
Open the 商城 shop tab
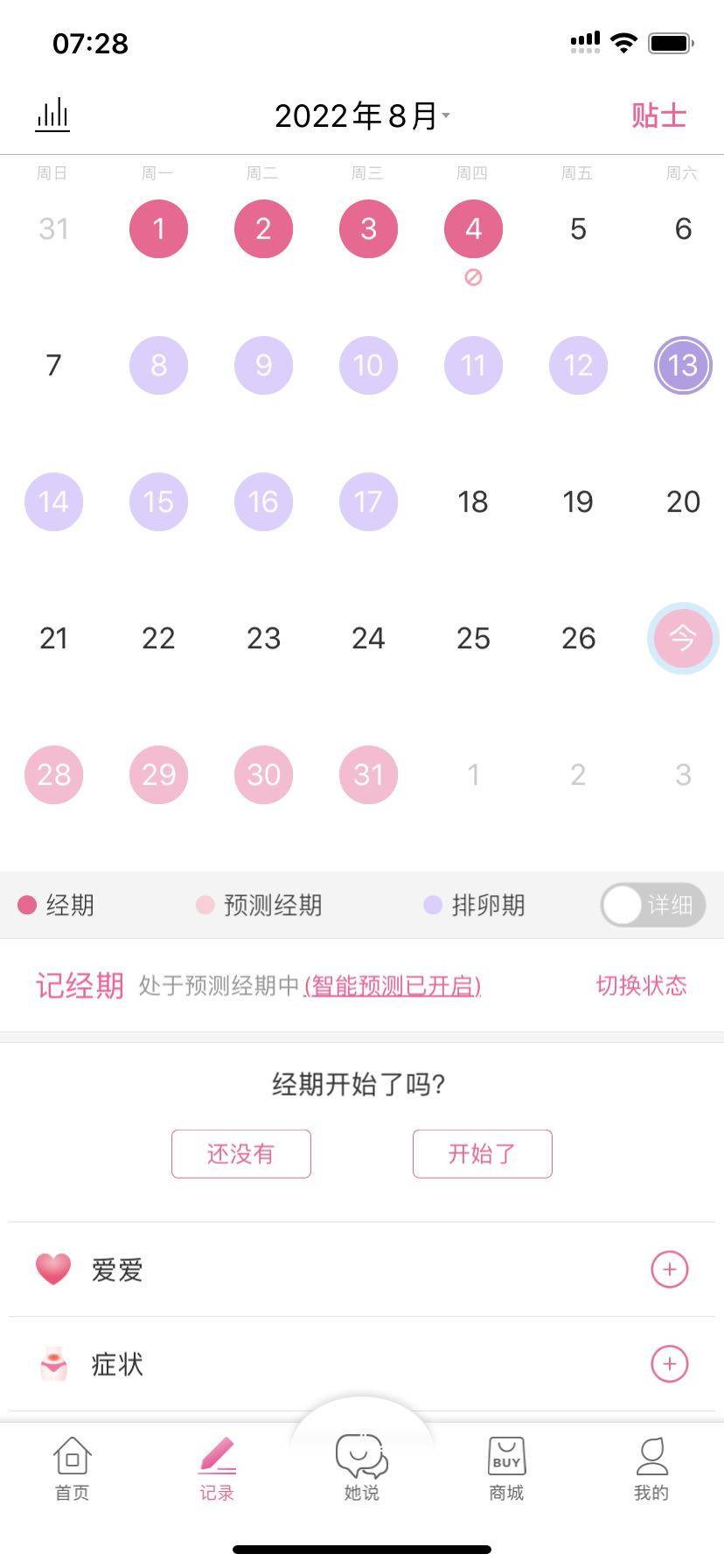tap(506, 1469)
